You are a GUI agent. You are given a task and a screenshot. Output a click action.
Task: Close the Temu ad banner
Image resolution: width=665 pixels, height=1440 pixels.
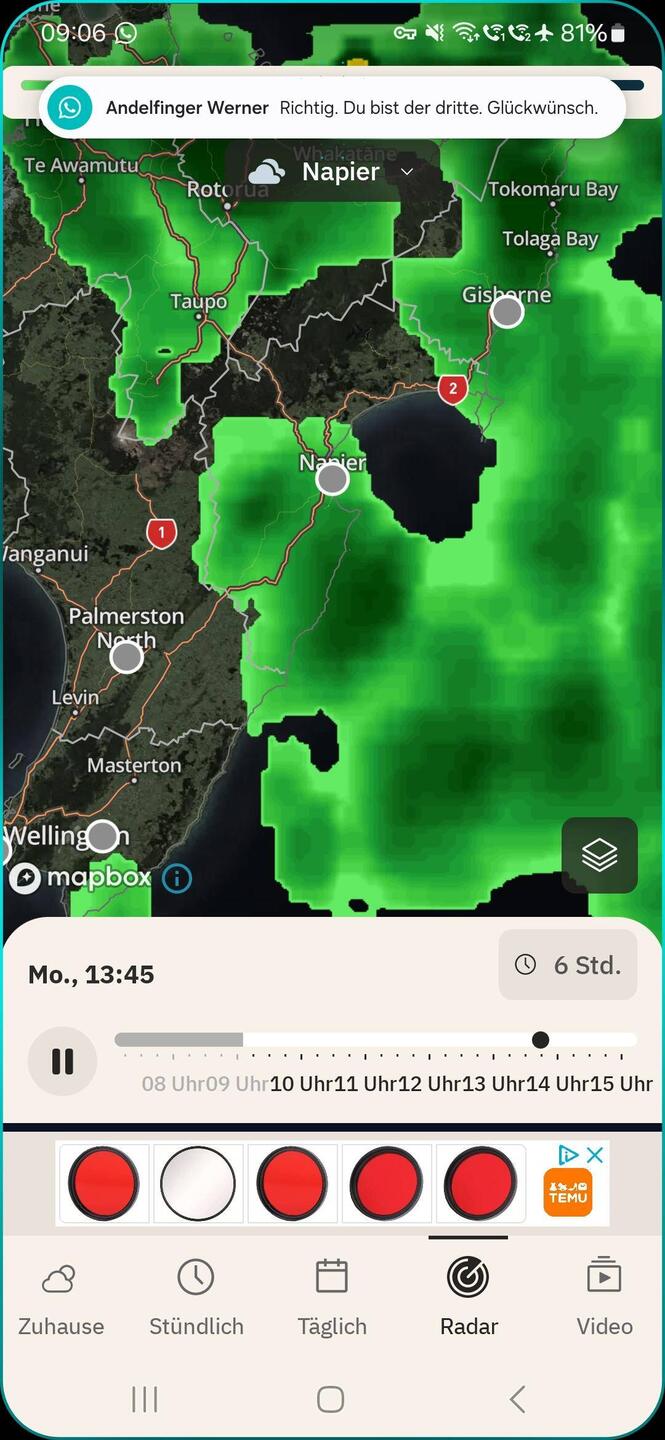tap(595, 1155)
